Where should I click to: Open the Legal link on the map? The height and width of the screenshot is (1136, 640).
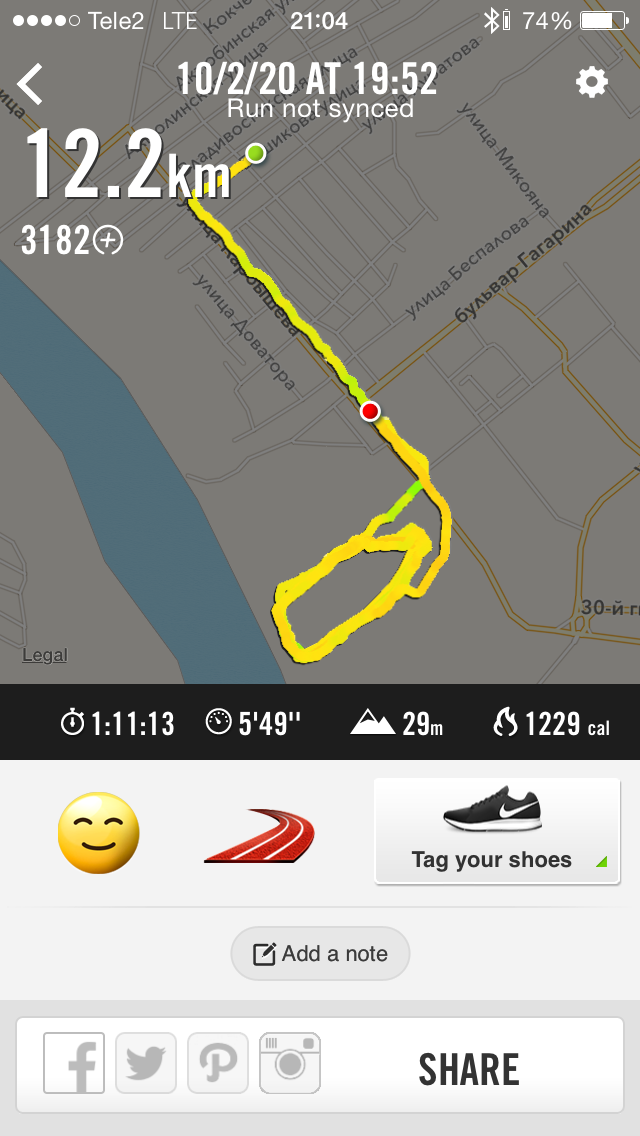click(x=45, y=655)
